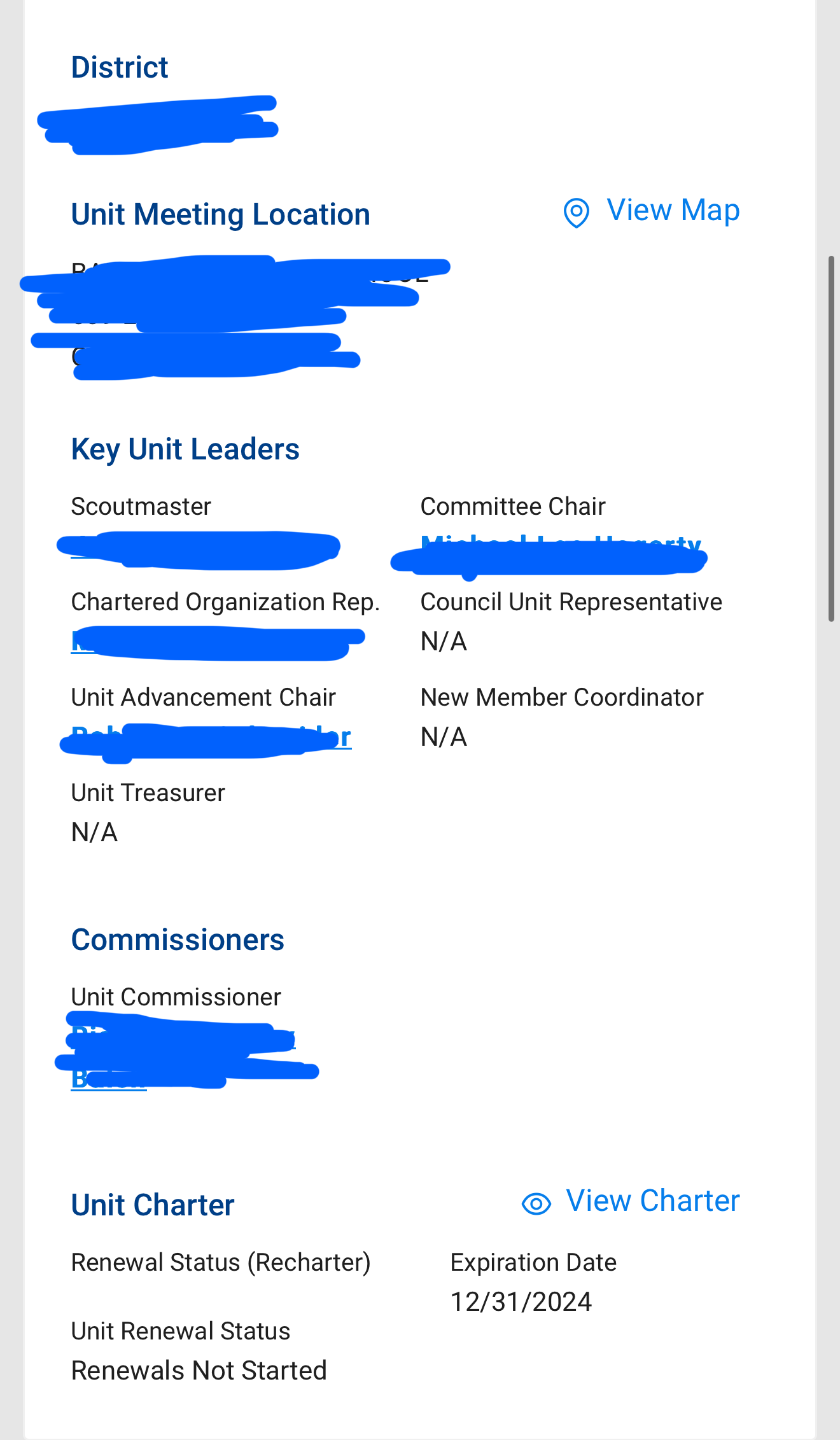Tap the View Charter link
Image resolution: width=840 pixels, height=1440 pixels.
631,1201
